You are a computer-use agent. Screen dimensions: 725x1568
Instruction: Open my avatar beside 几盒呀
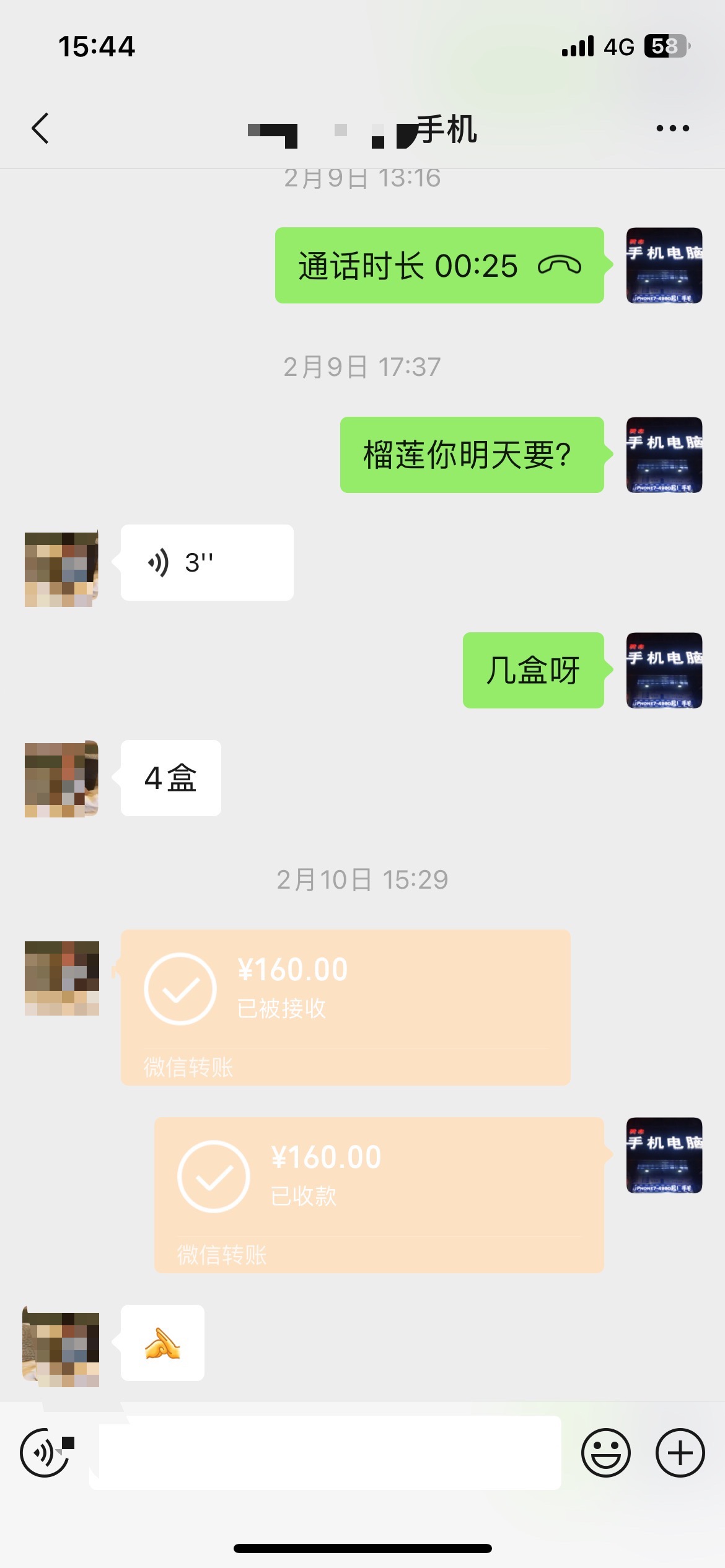[x=664, y=670]
